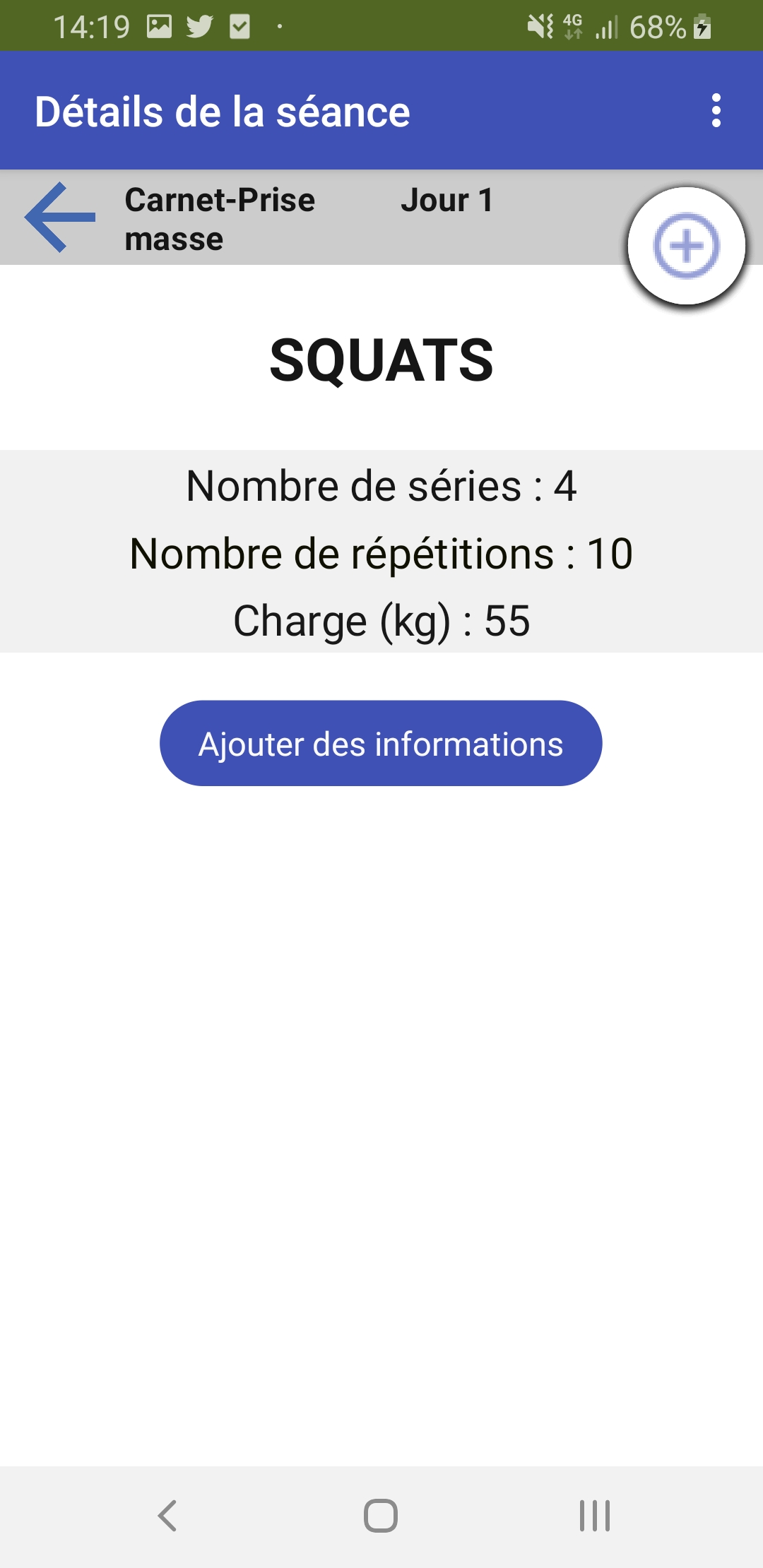Go to the home screen
The height and width of the screenshot is (1568, 763).
tap(381, 1516)
